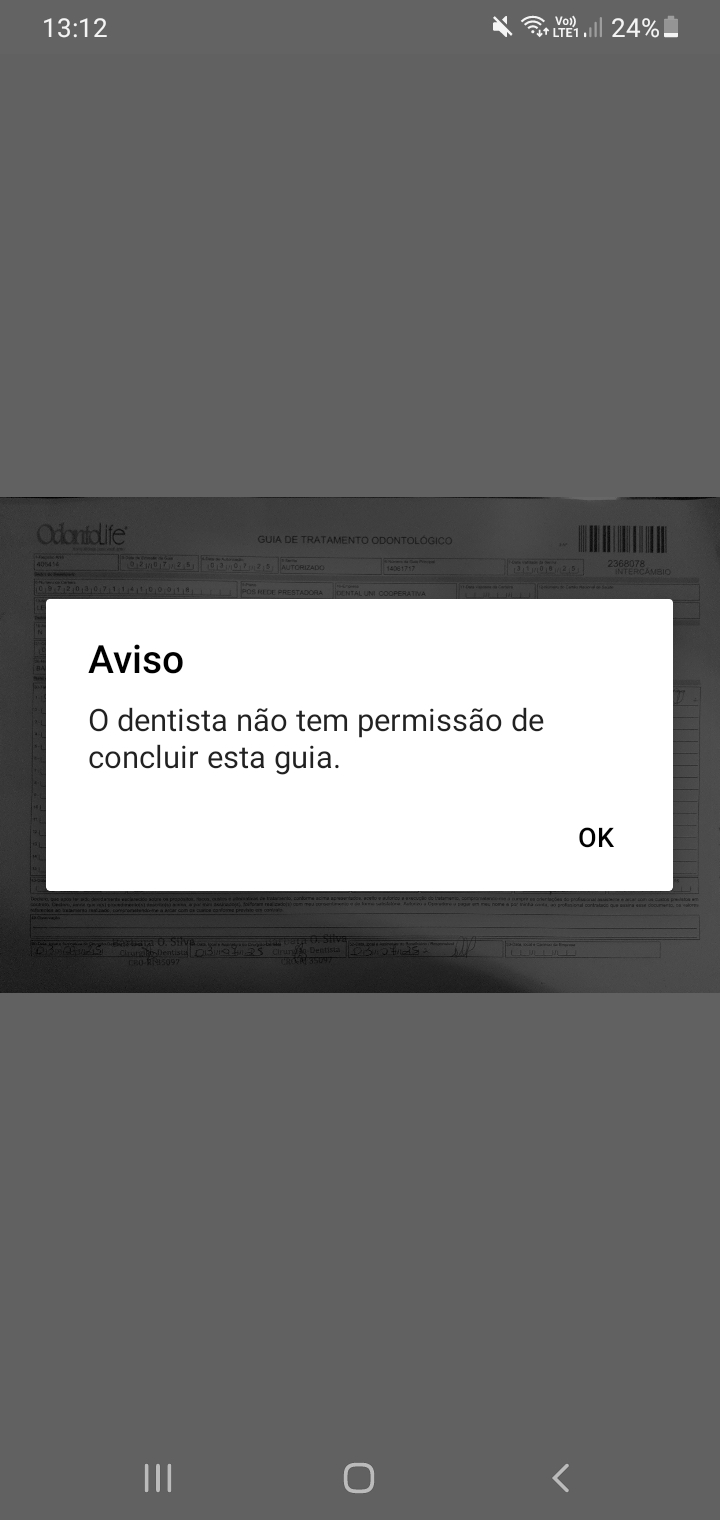Open the recent apps view
Screen dimensions: 720x1520
[x=158, y=1477]
